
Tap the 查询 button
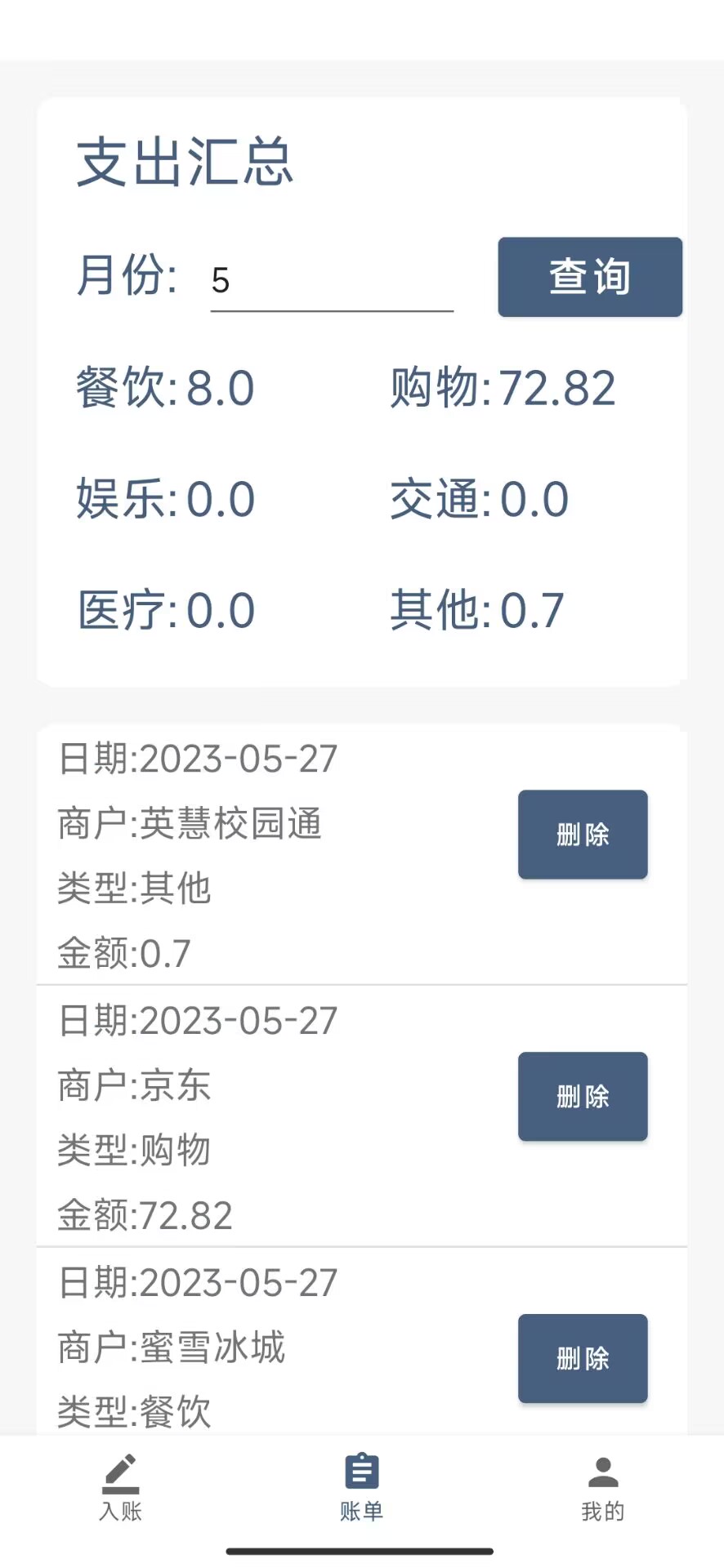[590, 277]
